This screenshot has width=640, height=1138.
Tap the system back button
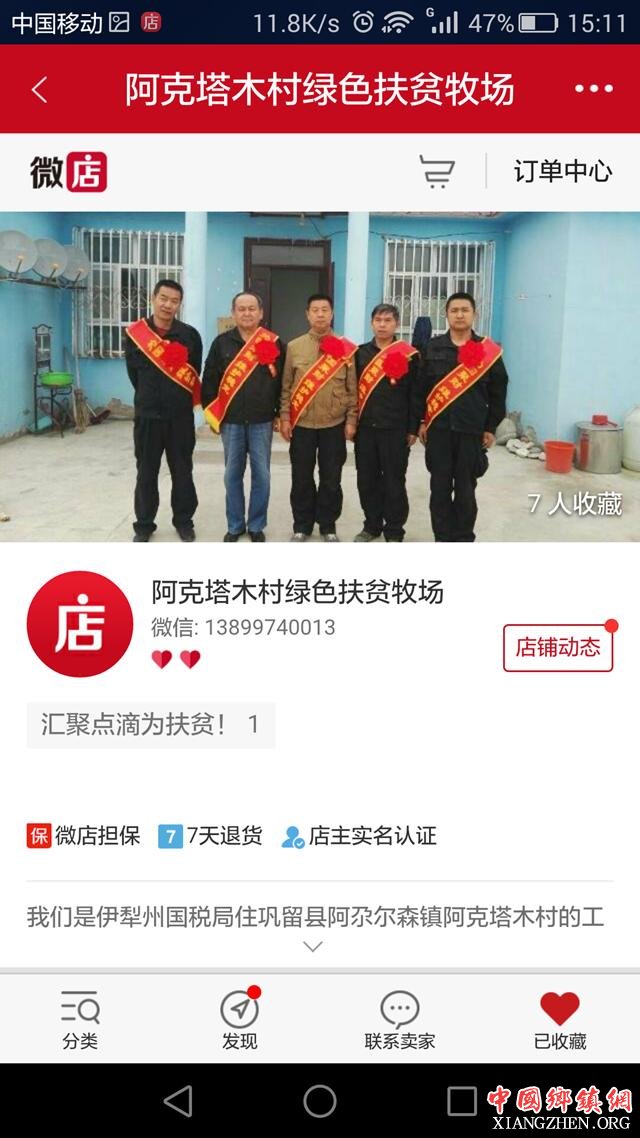178,1101
